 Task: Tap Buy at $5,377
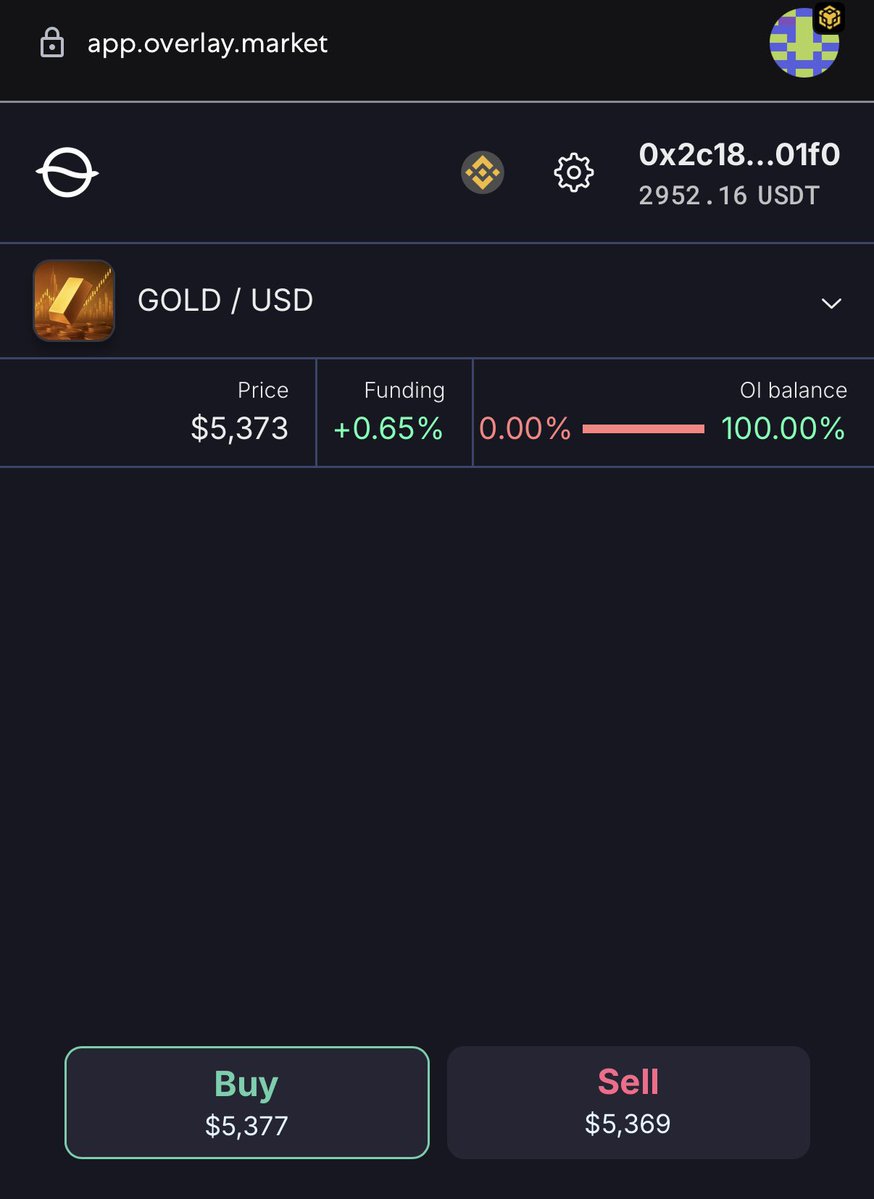click(247, 1102)
